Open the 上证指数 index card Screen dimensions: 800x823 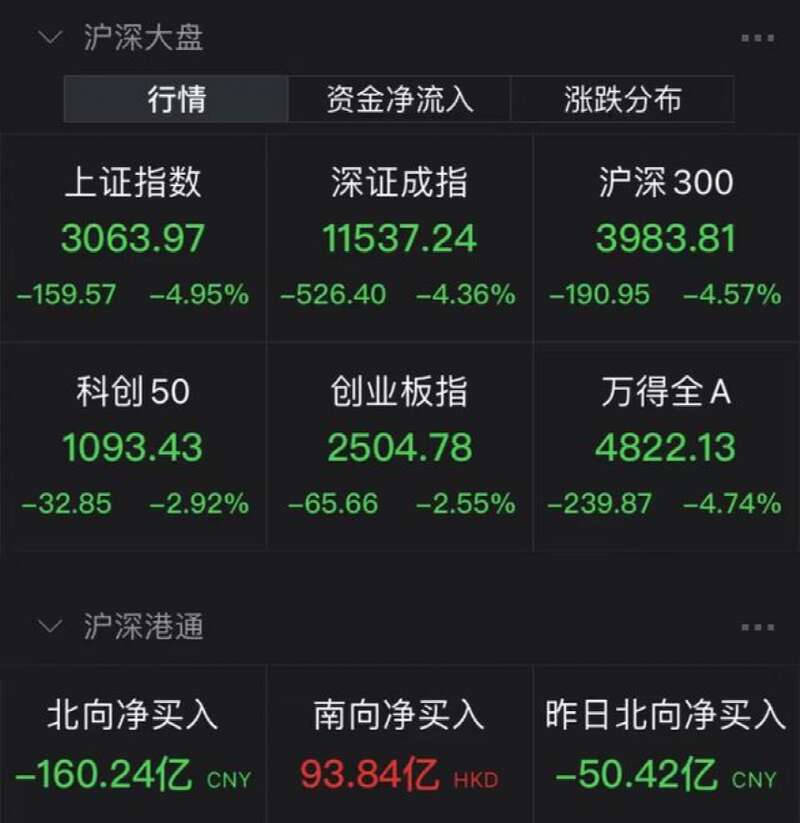coord(133,238)
